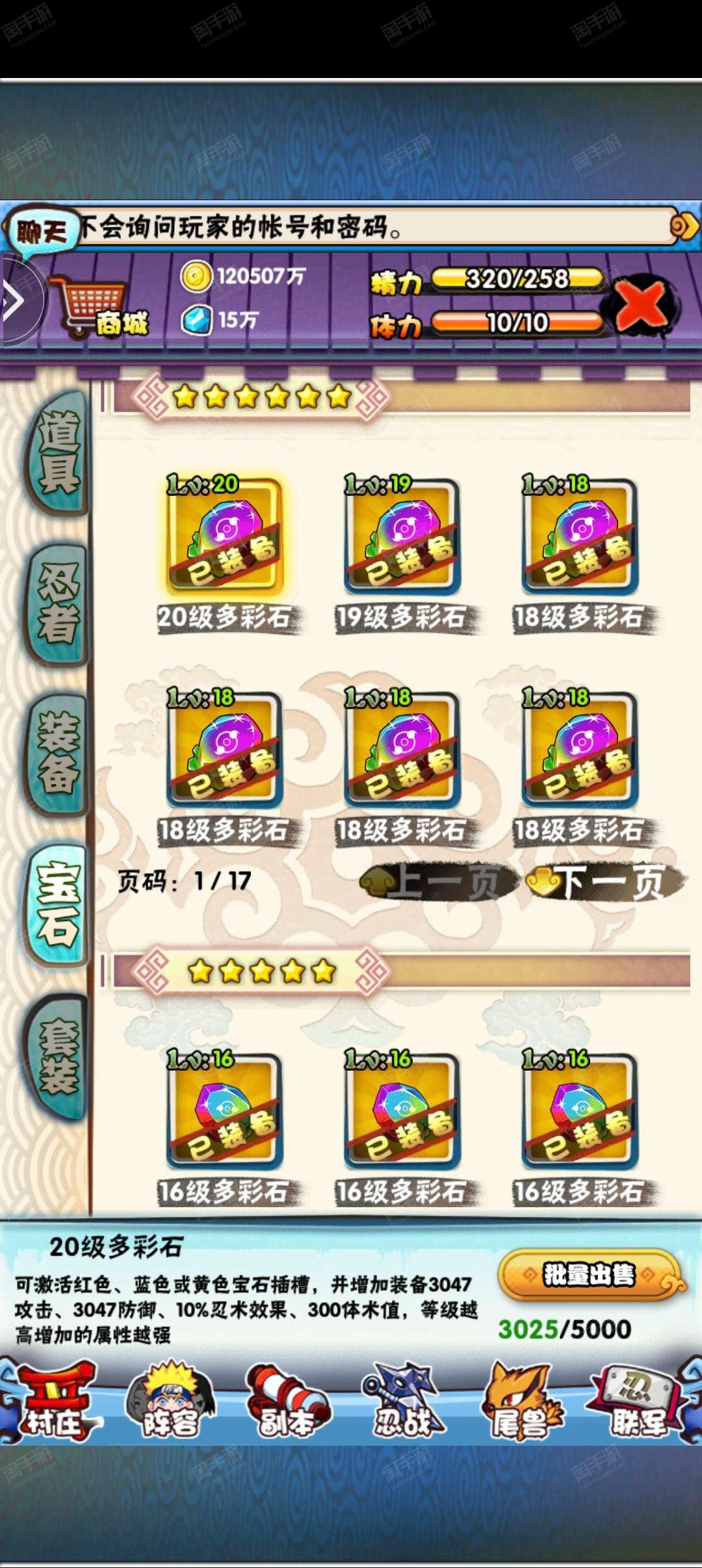Open the 聊天 chat button

(42, 230)
